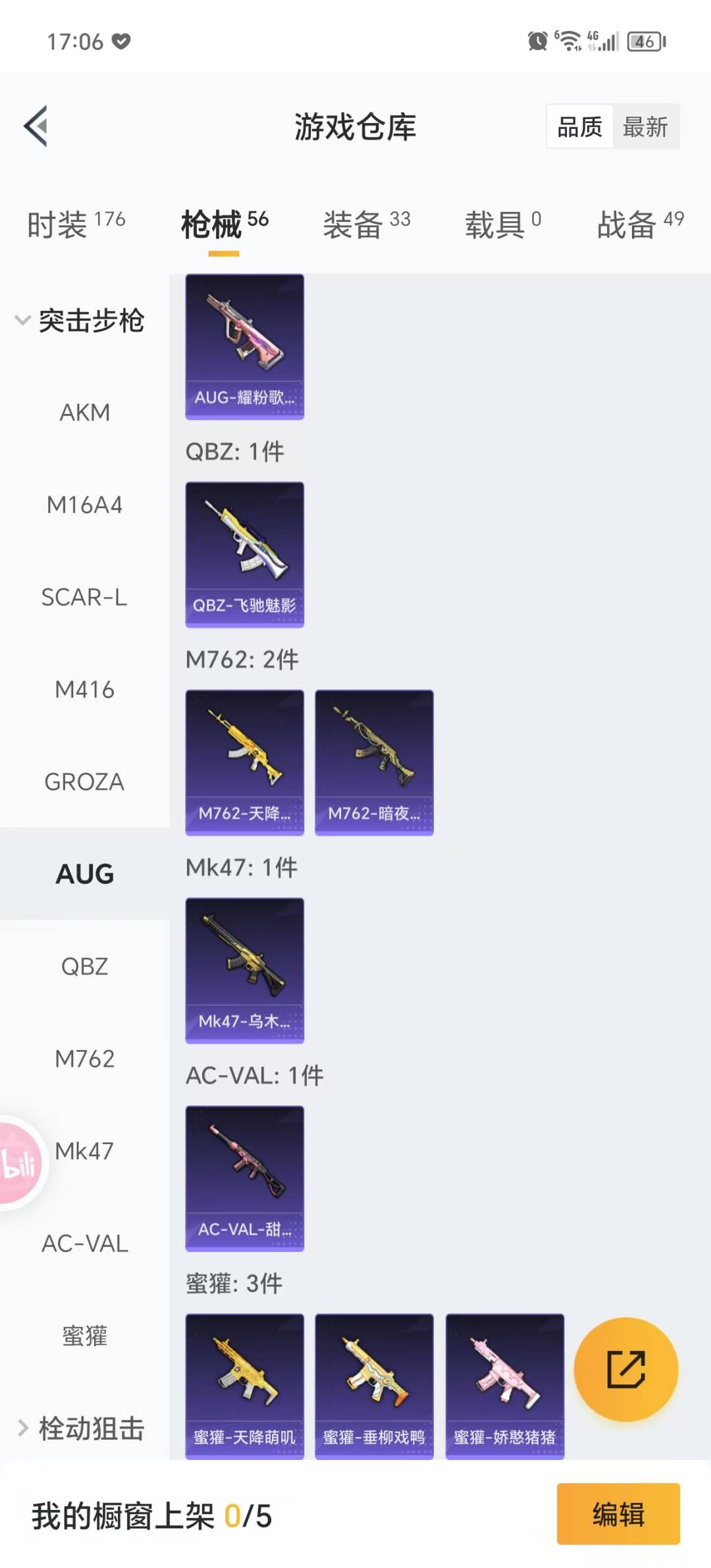Open the AUG-耀粉歌 skin card
The width and height of the screenshot is (711, 1568).
pos(245,347)
